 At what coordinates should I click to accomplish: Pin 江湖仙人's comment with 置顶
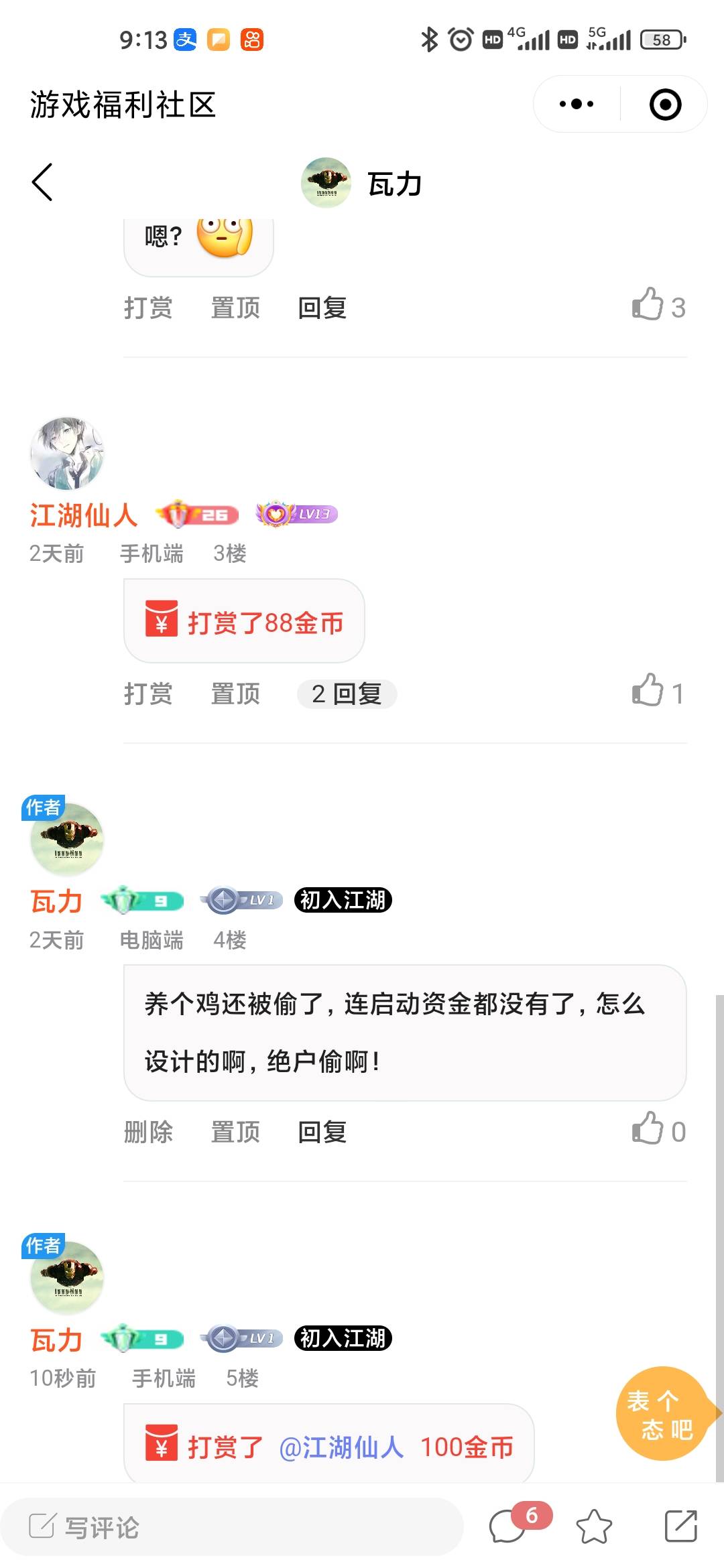coord(235,694)
